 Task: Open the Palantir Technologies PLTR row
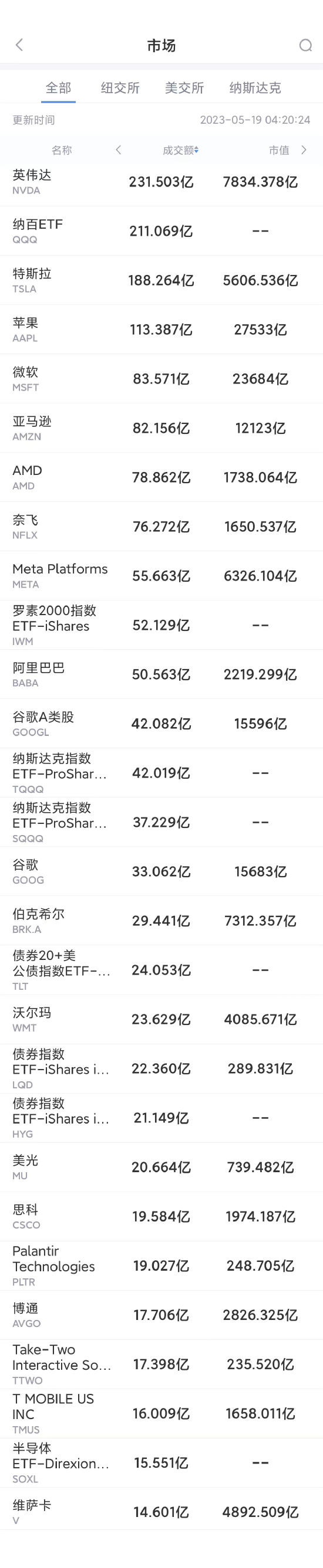[161, 1266]
